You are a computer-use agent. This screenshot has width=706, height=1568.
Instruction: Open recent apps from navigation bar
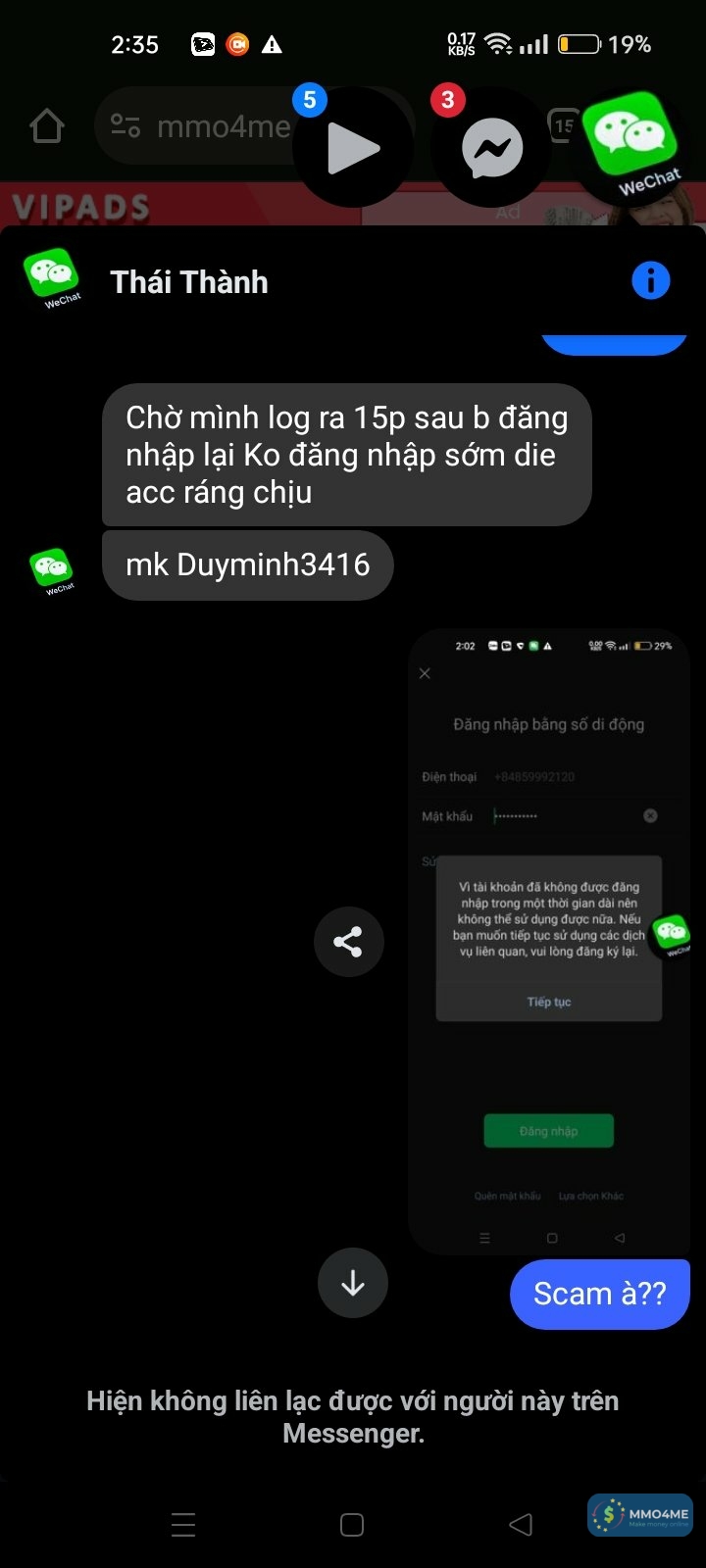[183, 1524]
